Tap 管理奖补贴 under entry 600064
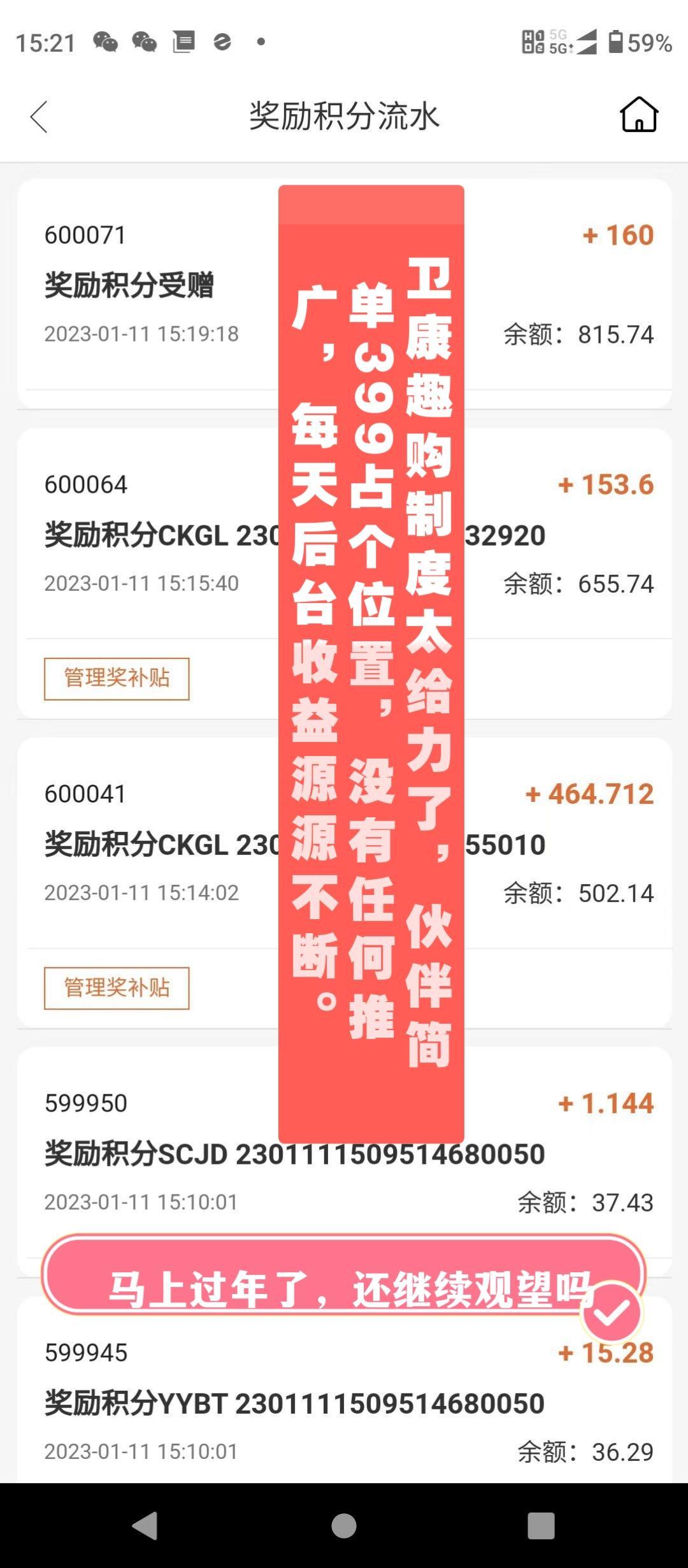This screenshot has height=1568, width=688. (117, 679)
